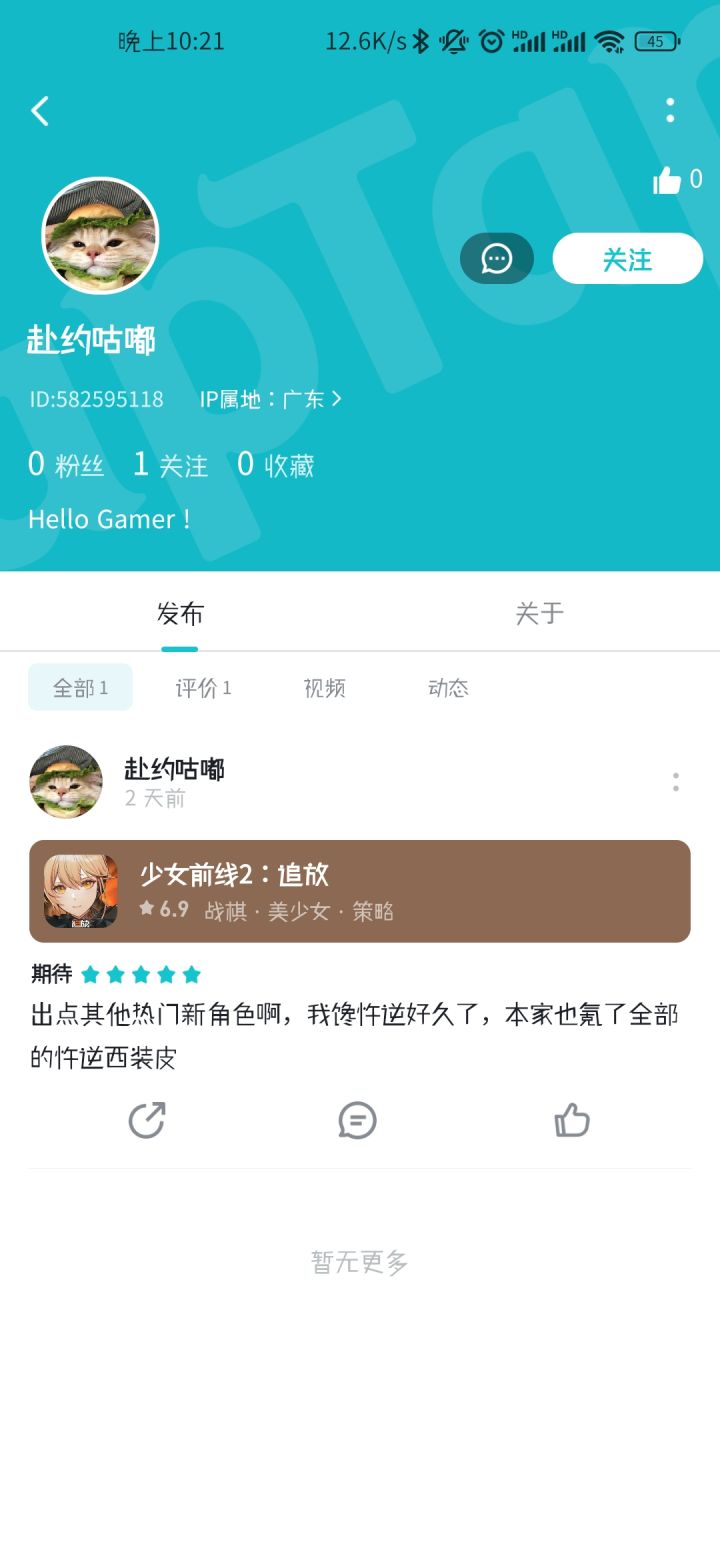Open the three-dot menu at top right
This screenshot has height=1560, width=720.
click(x=669, y=111)
